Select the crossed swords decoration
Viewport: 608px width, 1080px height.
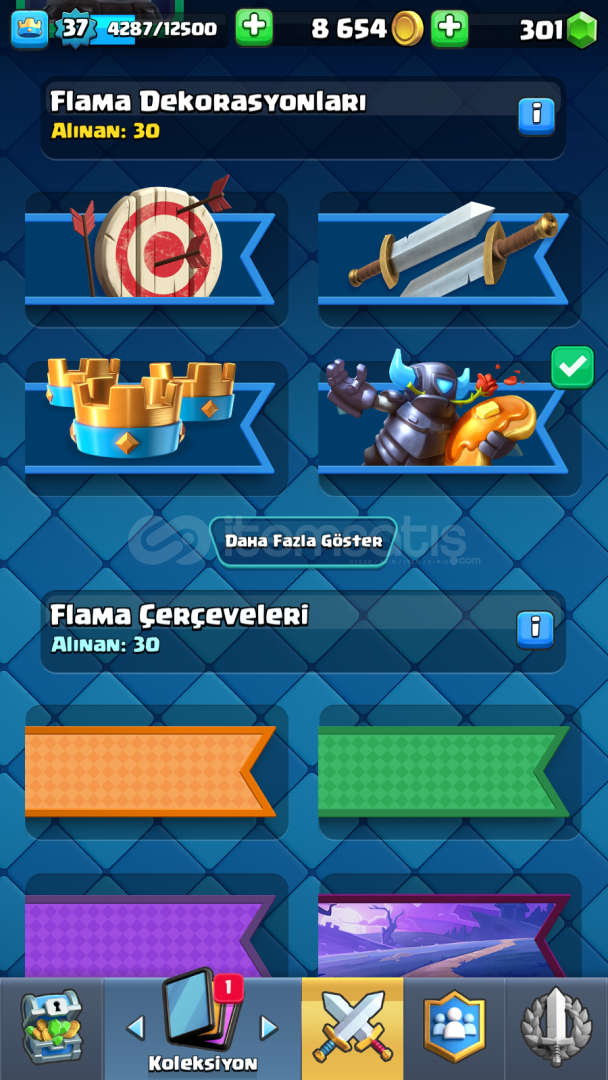point(449,257)
